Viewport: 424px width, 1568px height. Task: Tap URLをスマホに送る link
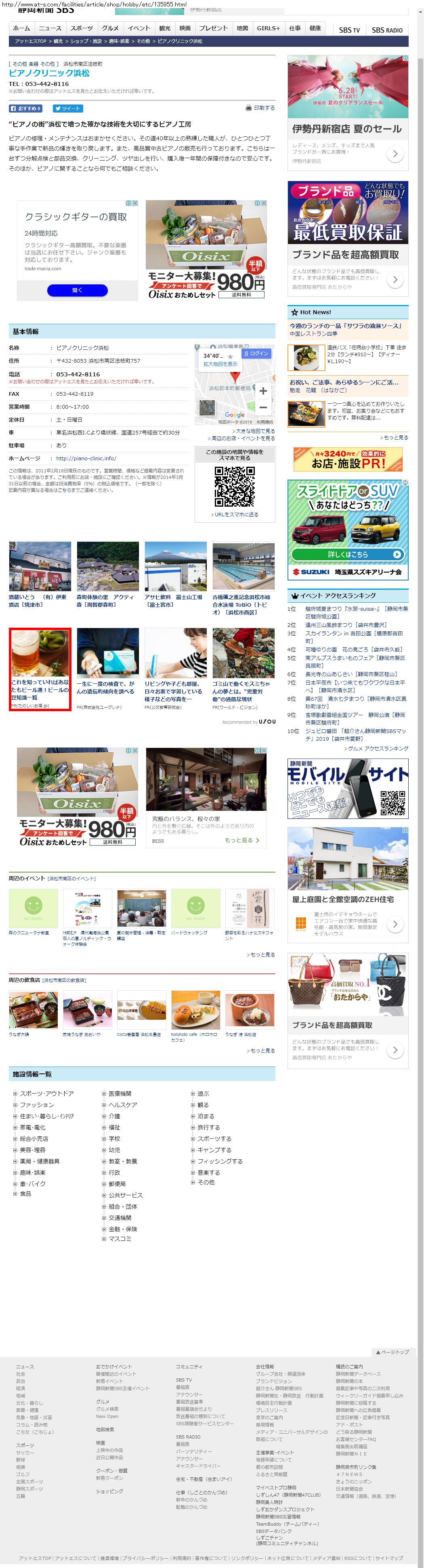[236, 514]
